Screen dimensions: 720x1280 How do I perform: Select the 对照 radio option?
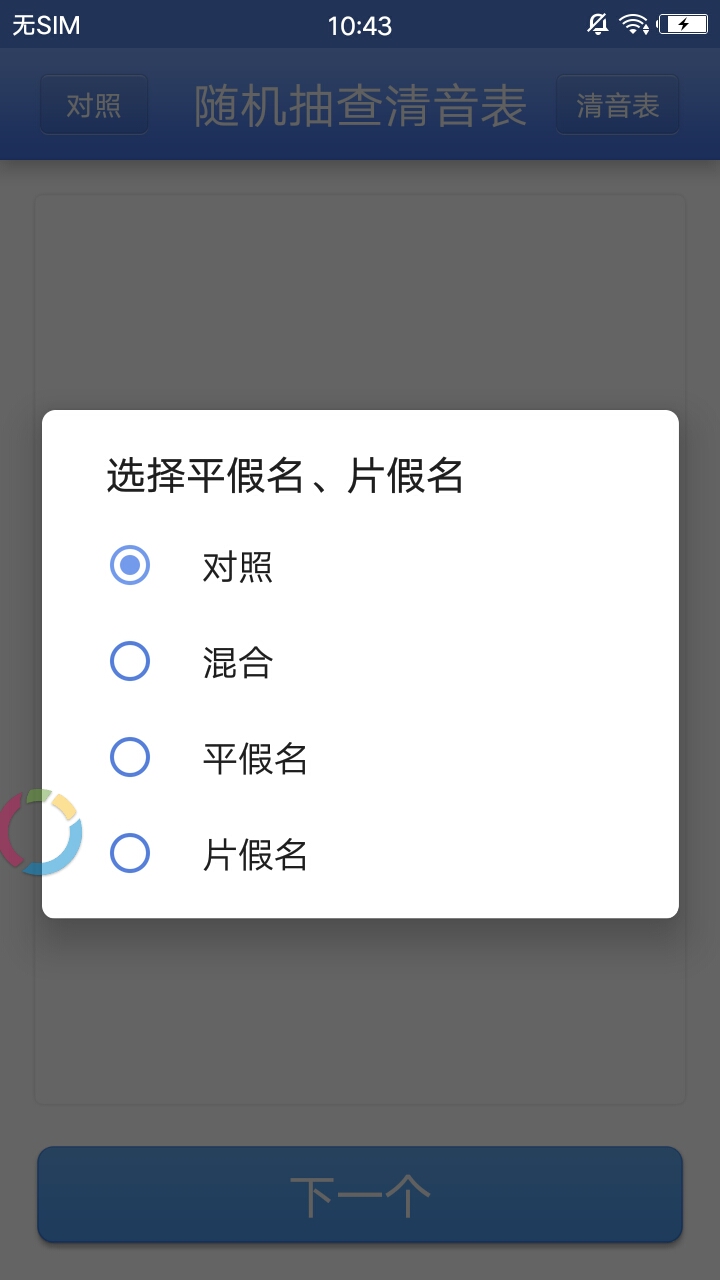tap(359, 566)
